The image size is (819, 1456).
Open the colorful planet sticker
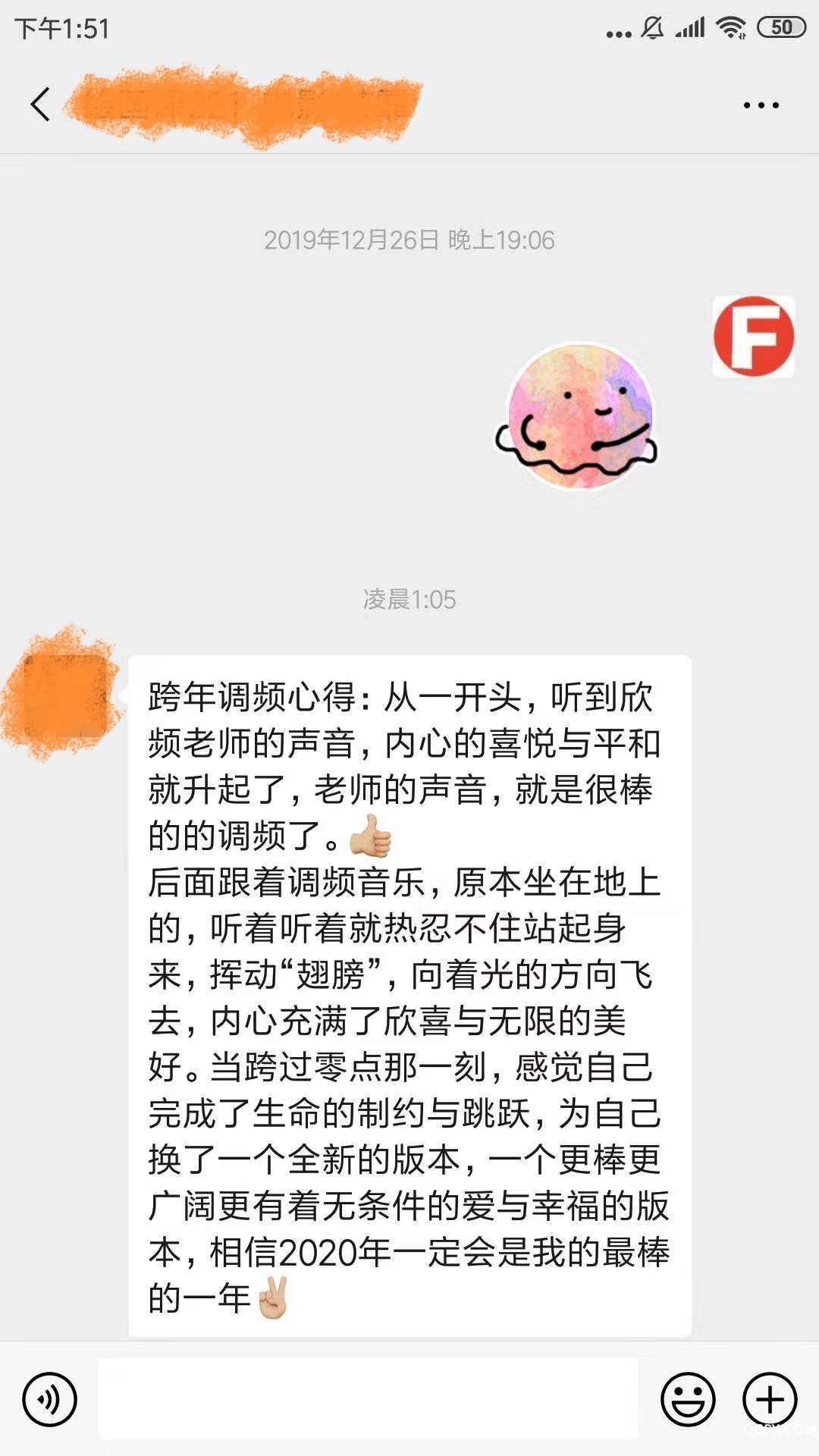579,416
